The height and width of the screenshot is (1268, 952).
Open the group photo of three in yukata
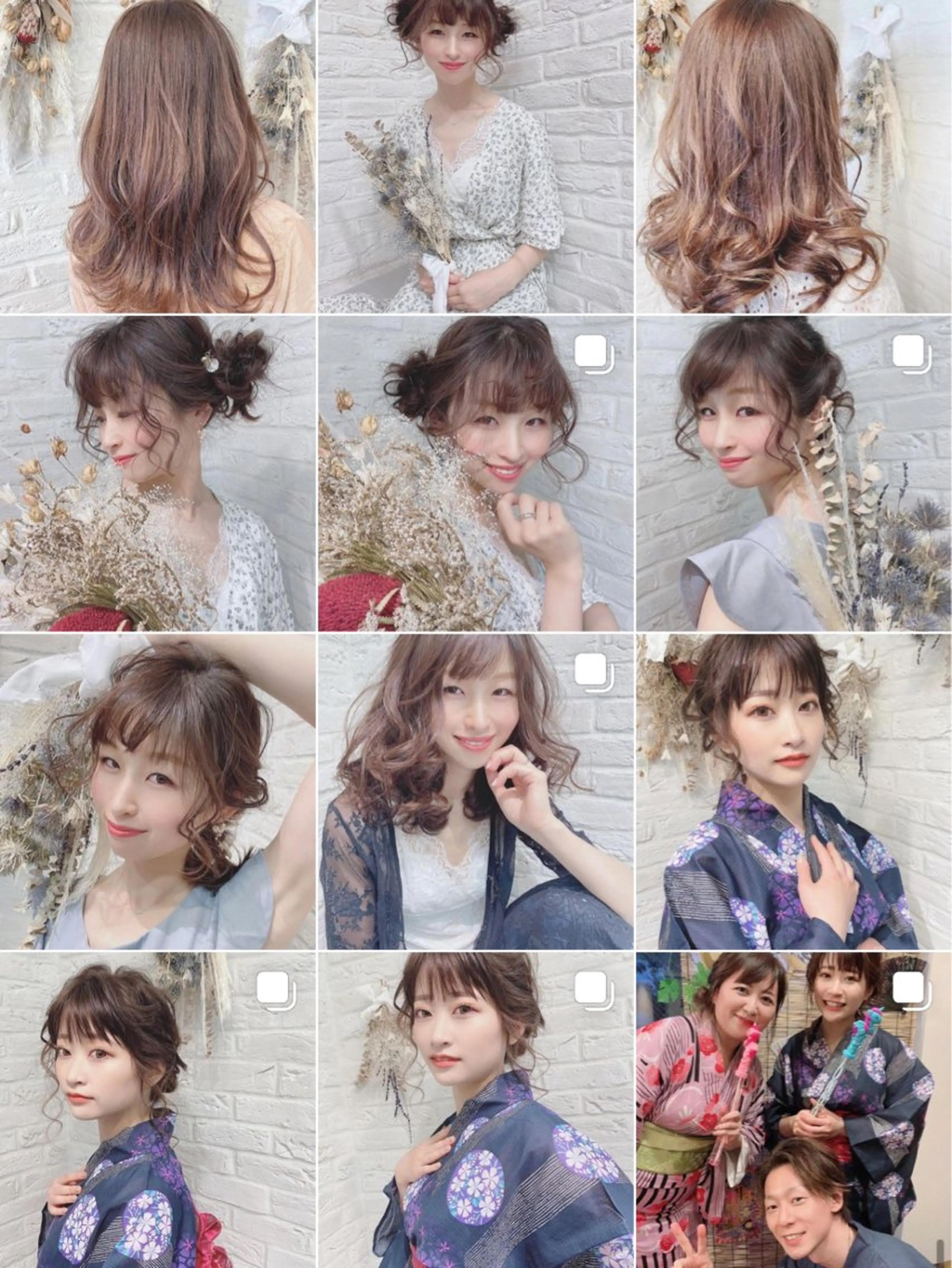click(794, 1110)
